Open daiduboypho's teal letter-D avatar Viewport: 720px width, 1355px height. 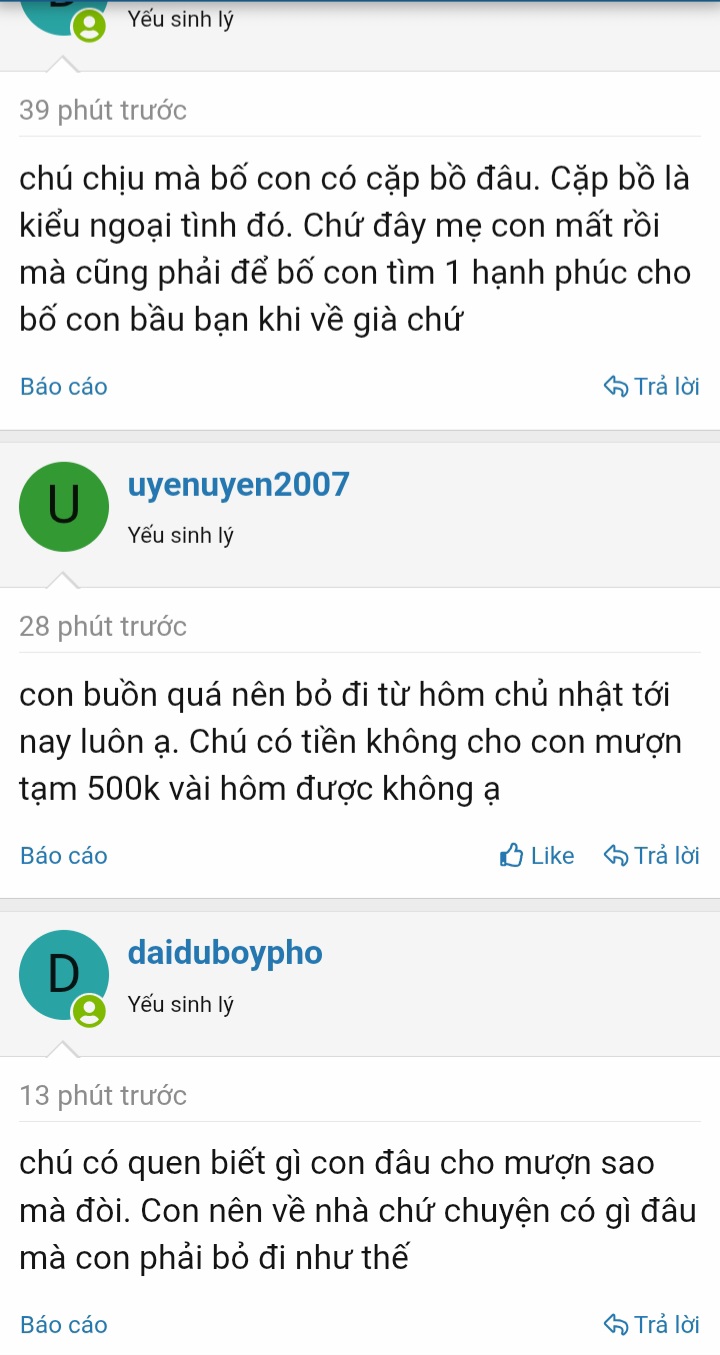pos(63,974)
